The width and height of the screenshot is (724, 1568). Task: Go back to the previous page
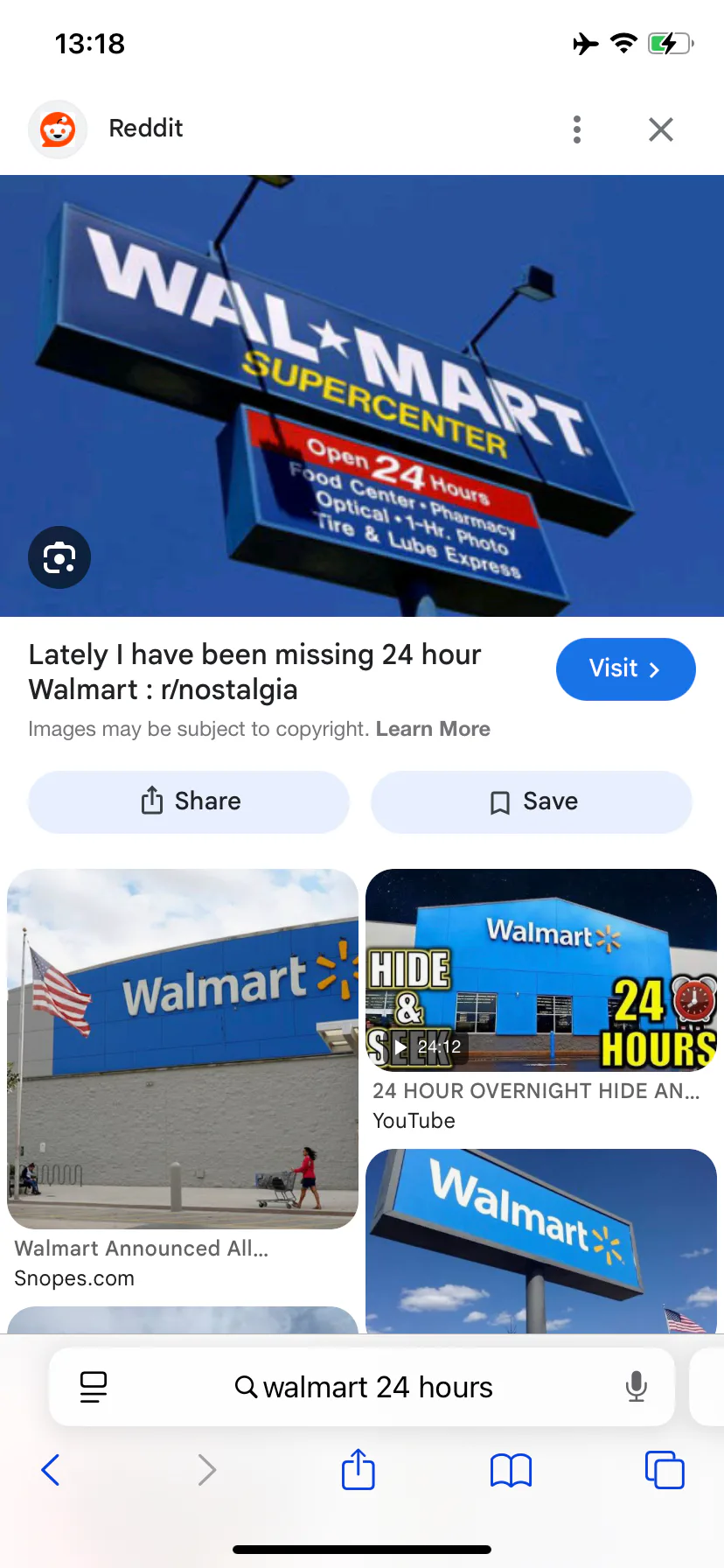click(51, 1470)
